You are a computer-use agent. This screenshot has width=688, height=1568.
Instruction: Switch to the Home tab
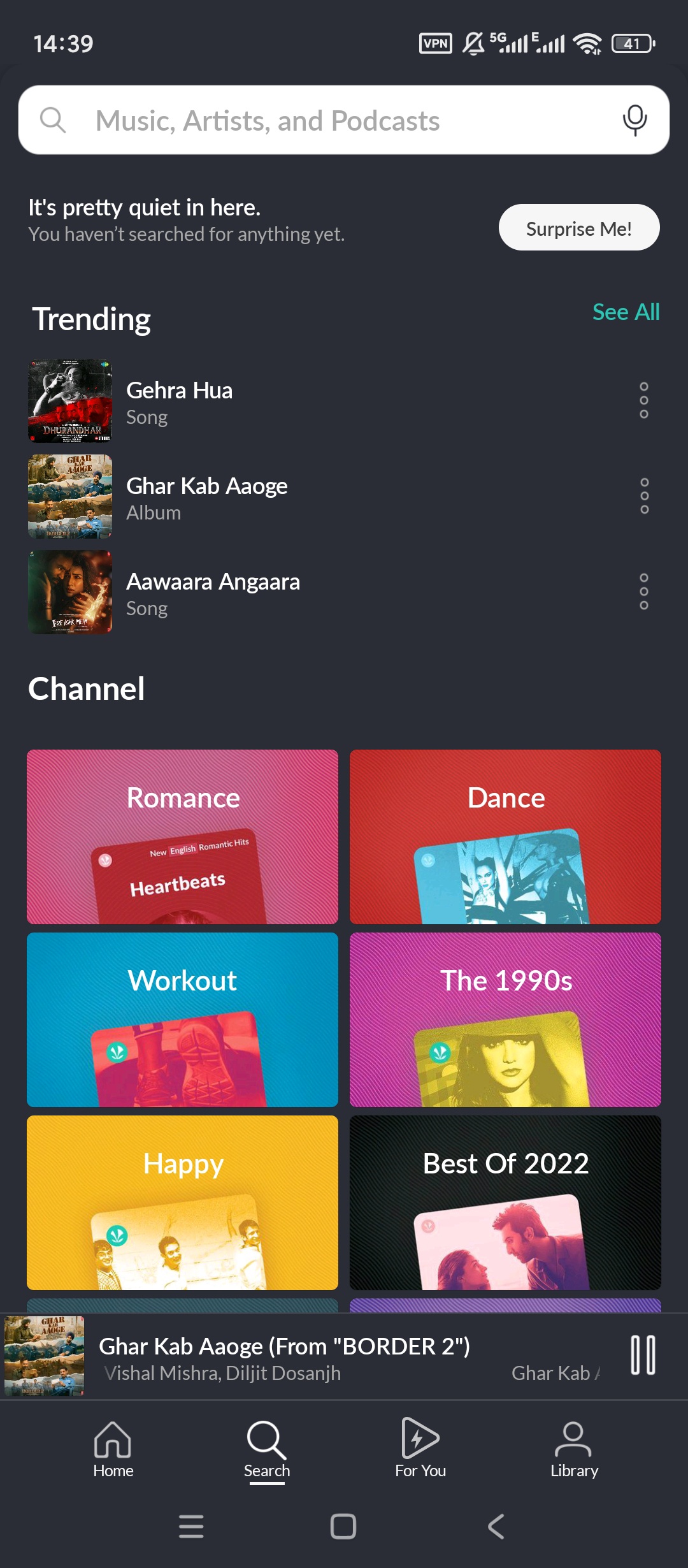tap(113, 1449)
